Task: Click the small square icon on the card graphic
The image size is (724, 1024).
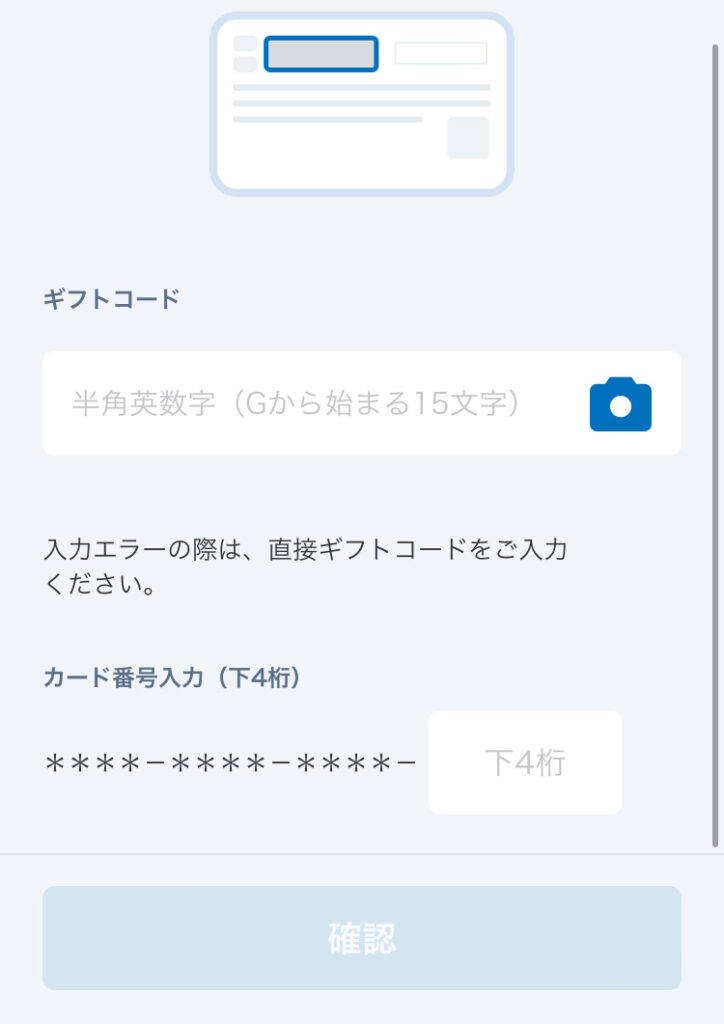Action: click(x=466, y=139)
